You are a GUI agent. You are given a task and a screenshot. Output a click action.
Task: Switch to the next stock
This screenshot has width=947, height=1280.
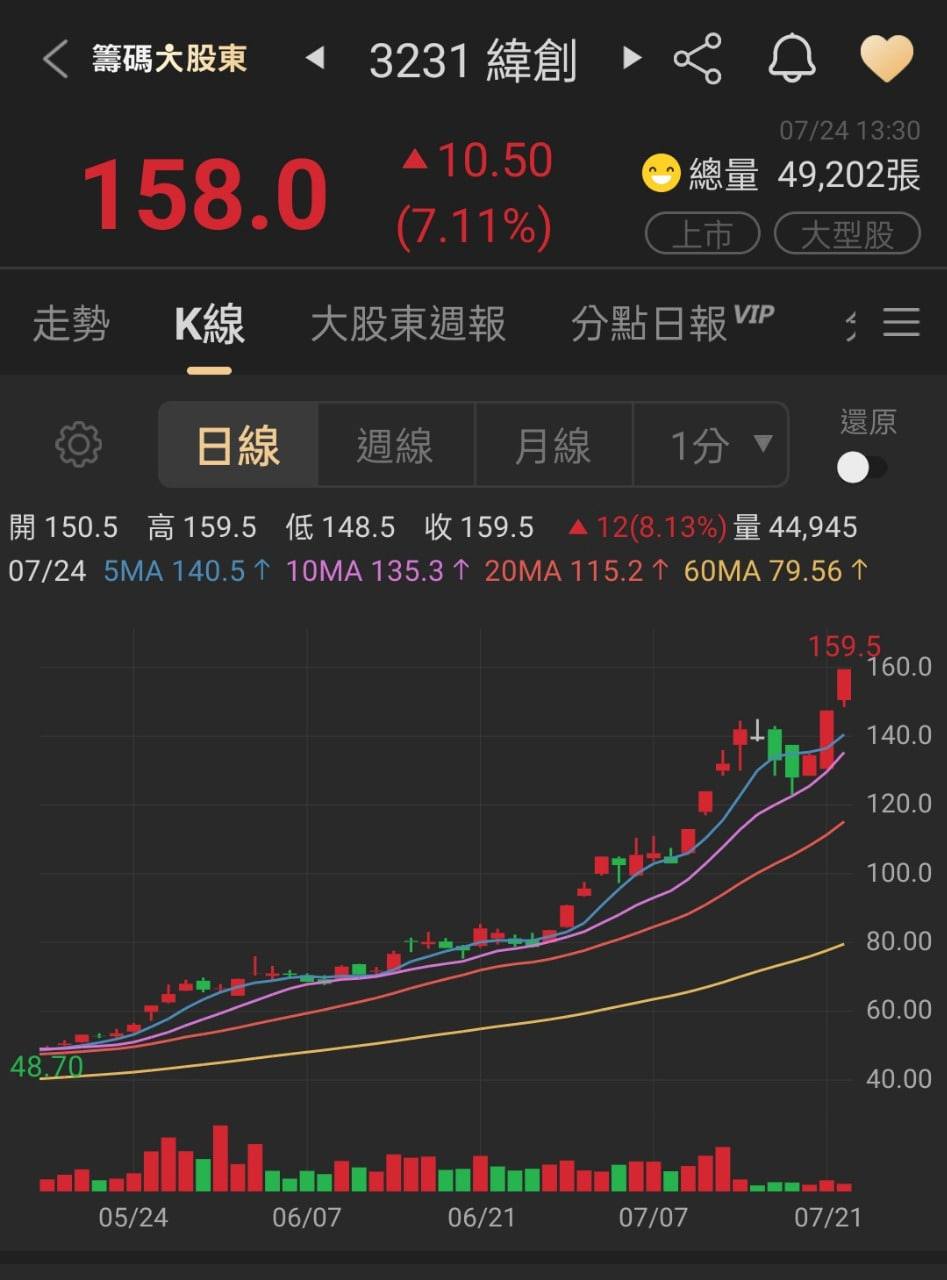click(x=632, y=59)
